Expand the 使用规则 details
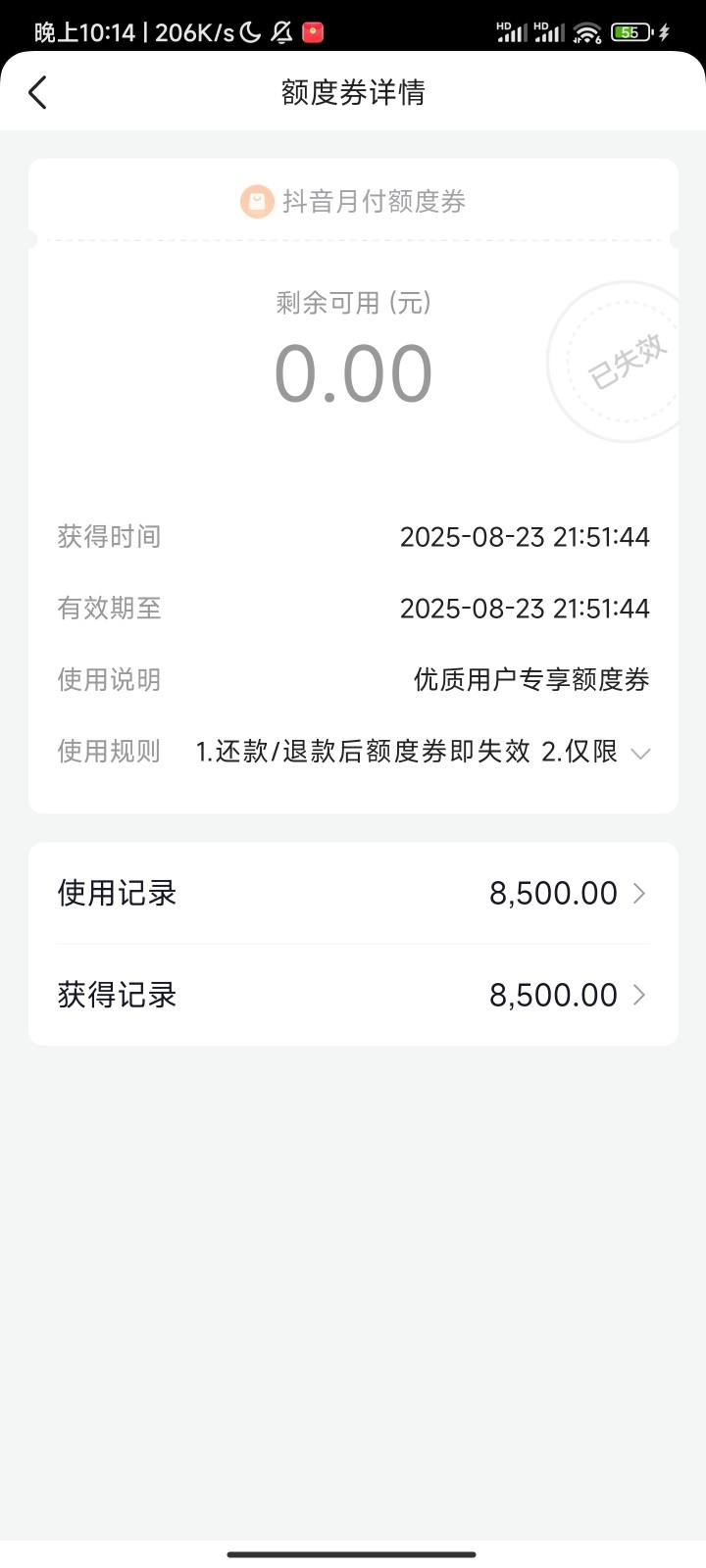Viewport: 706px width, 1568px height. [640, 753]
